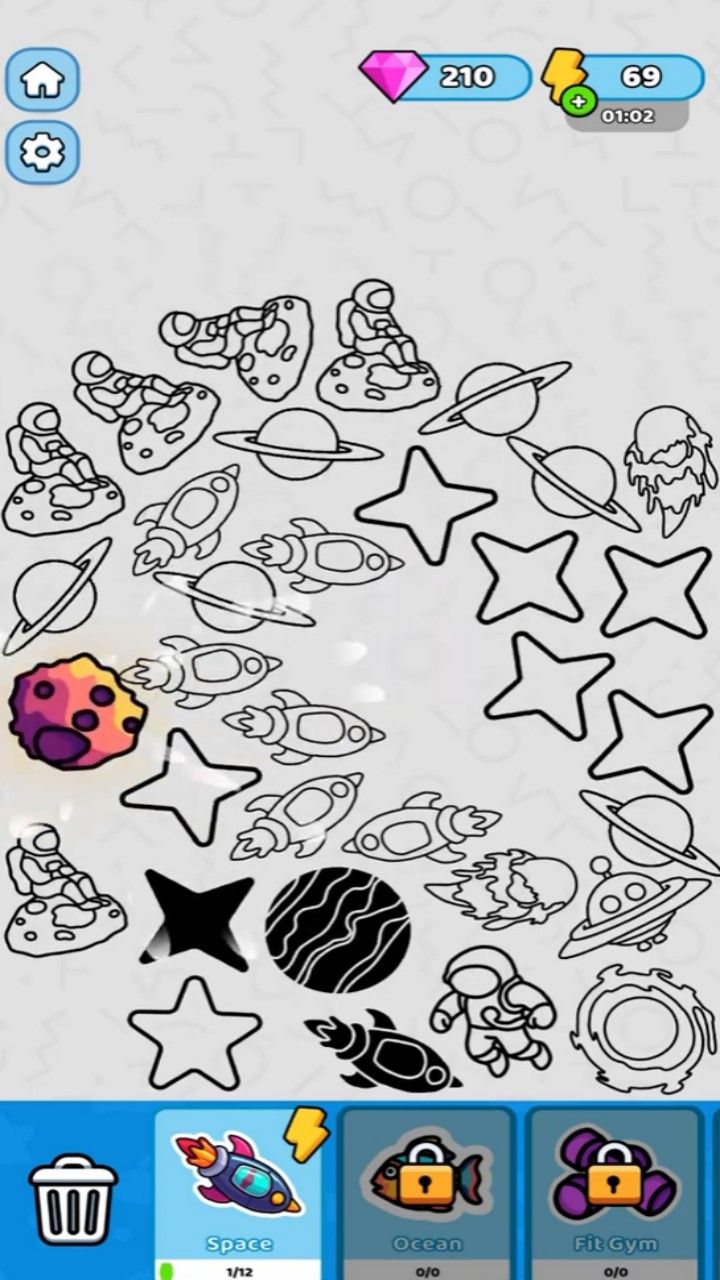Open the settings gear

point(42,151)
